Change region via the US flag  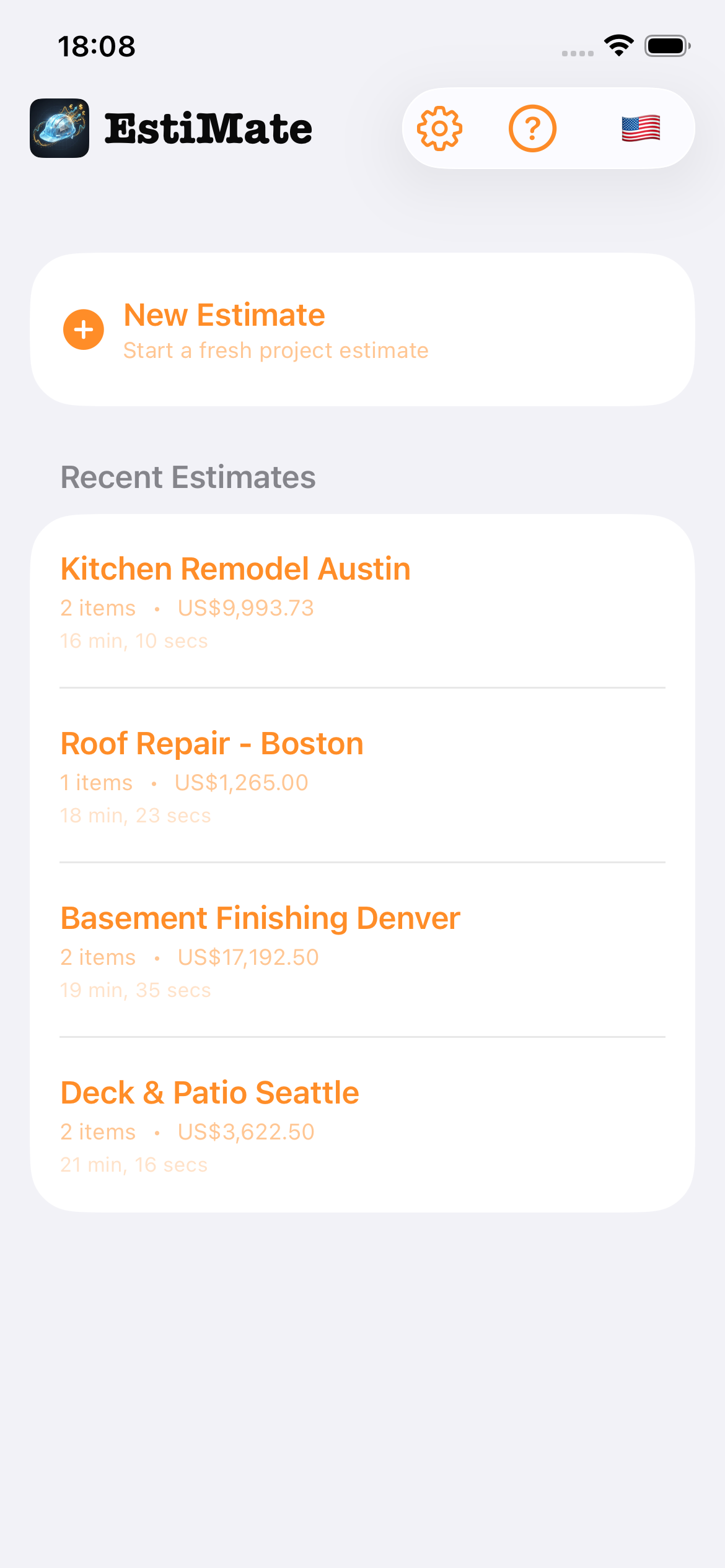[640, 129]
